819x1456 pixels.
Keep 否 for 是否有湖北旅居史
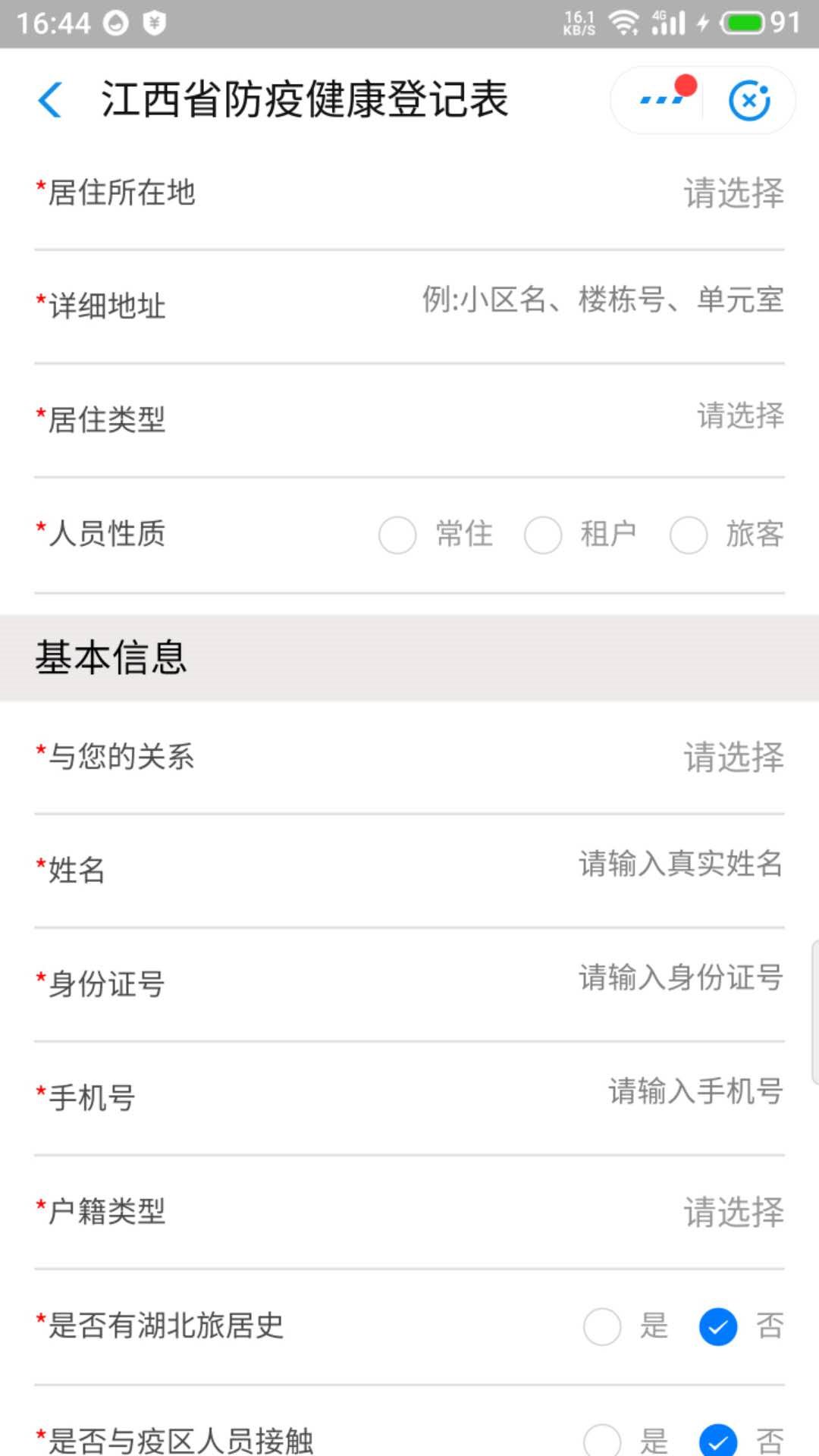(x=718, y=1326)
